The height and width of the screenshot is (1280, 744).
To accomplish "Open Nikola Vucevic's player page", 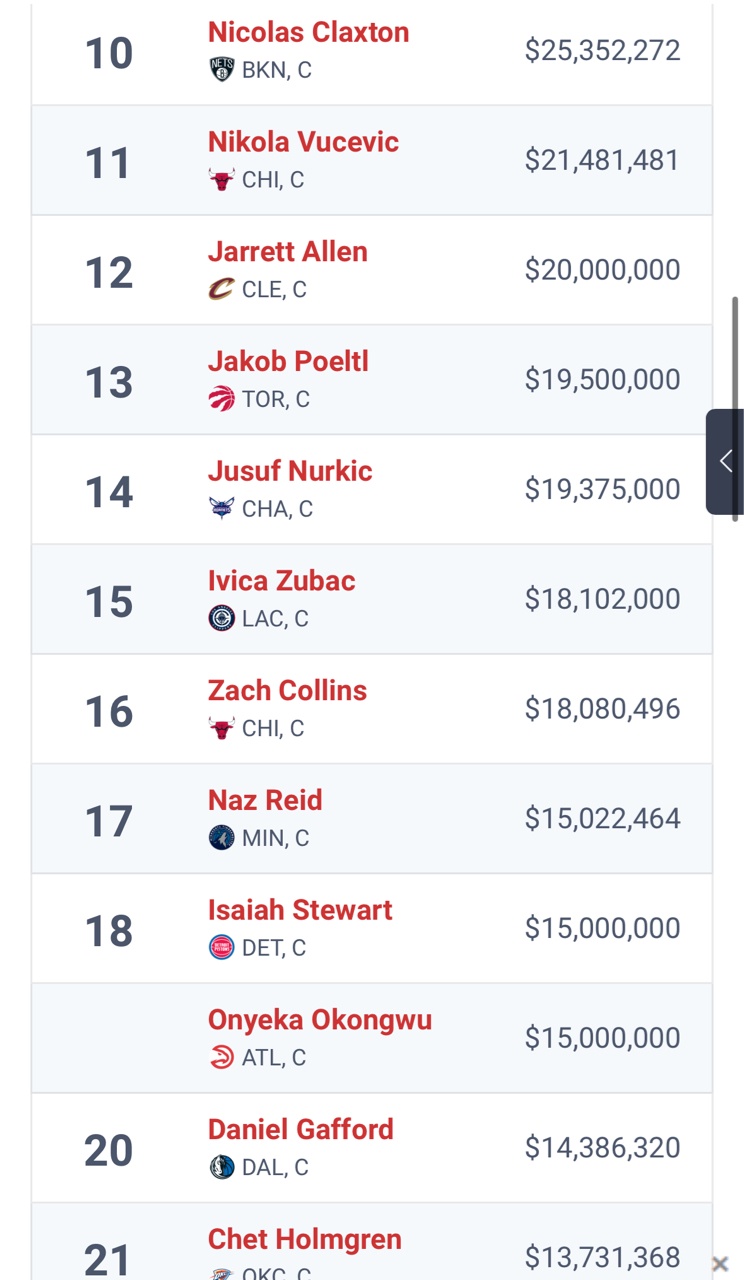I will [303, 142].
